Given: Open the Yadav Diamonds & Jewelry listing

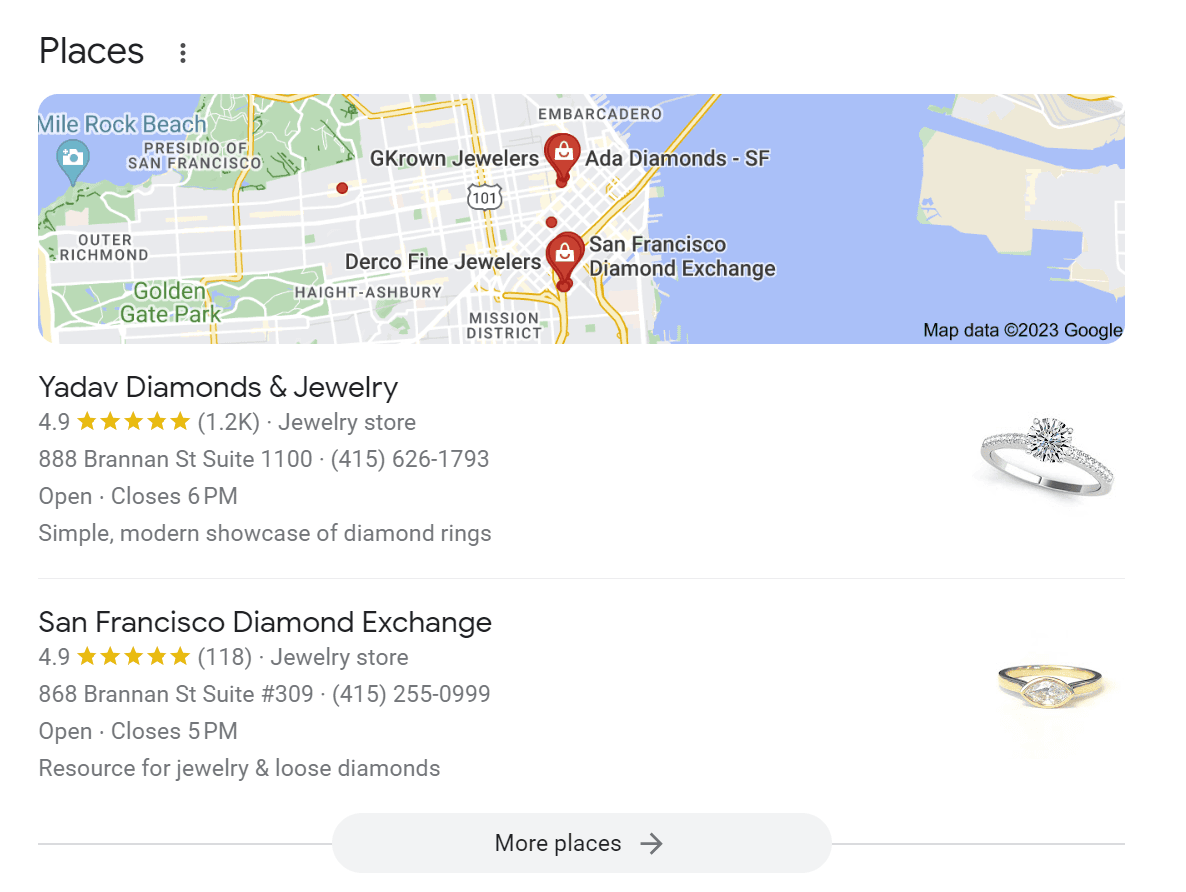Looking at the screenshot, I should (x=218, y=387).
